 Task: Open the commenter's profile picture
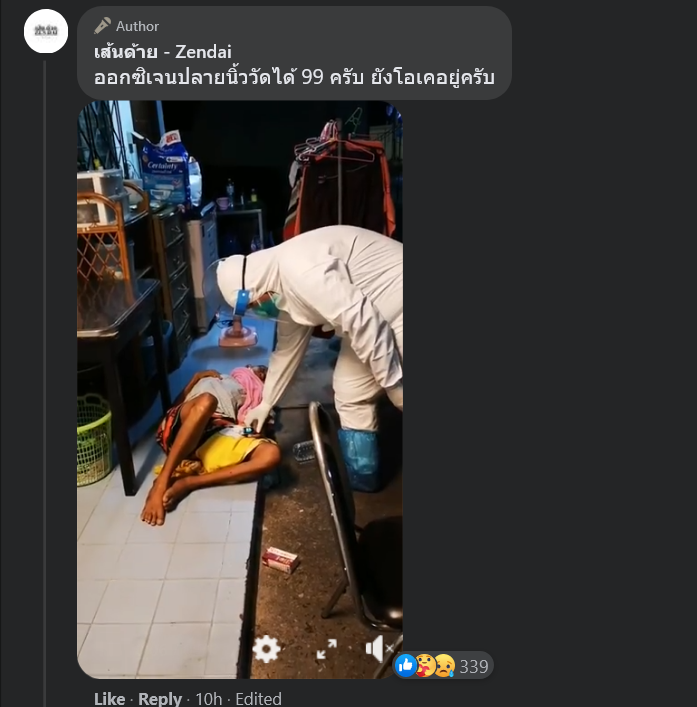[46, 31]
